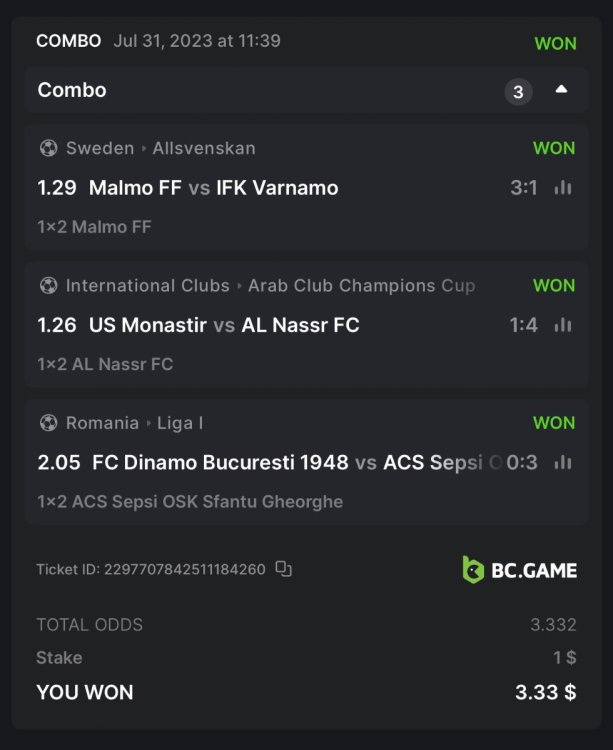Open statistics for FC Dinamo Bucuresti 1948 match
Viewport: 613px width, 750px height.
pos(563,462)
